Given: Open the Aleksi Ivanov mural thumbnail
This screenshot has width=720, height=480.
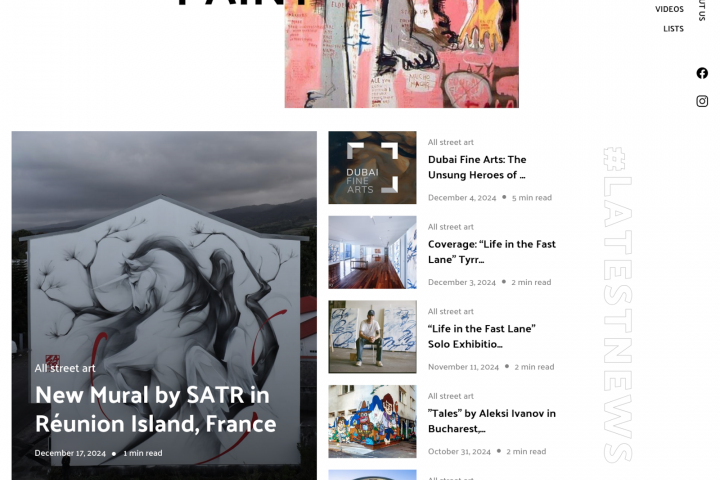Looking at the screenshot, I should pos(372,421).
